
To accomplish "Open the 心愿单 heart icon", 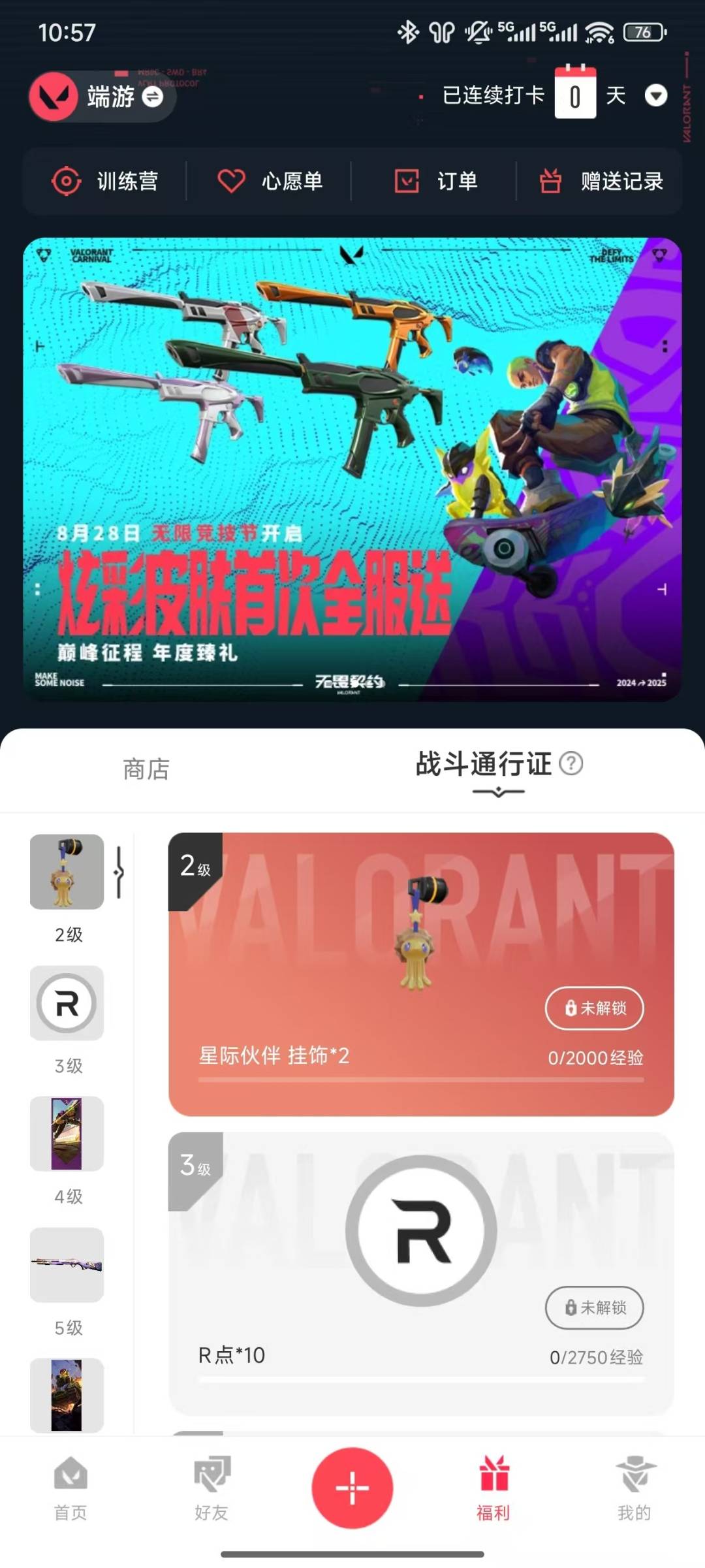I will click(x=230, y=182).
